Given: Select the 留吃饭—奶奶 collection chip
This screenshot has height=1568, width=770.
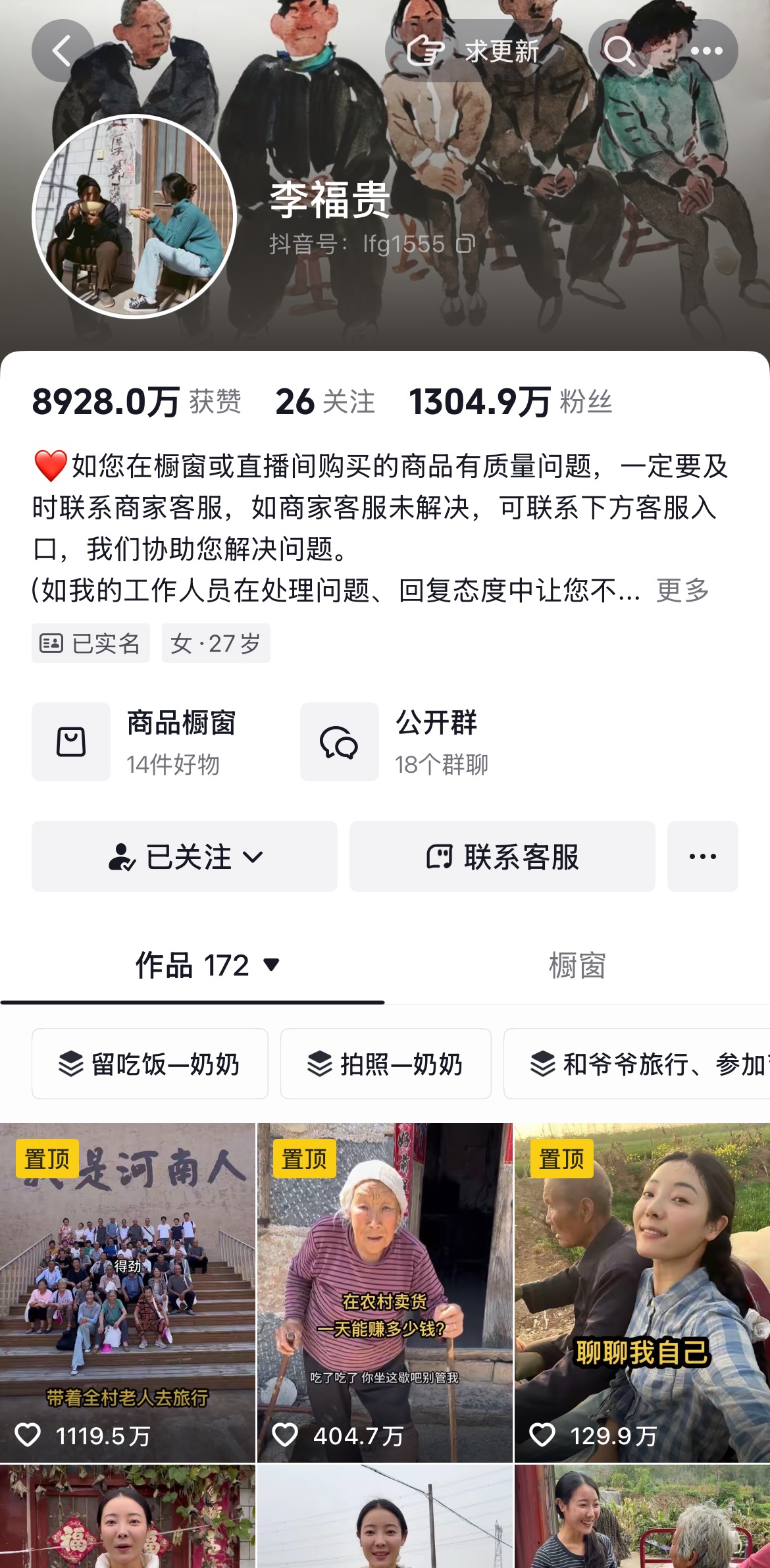Looking at the screenshot, I should click(150, 1064).
